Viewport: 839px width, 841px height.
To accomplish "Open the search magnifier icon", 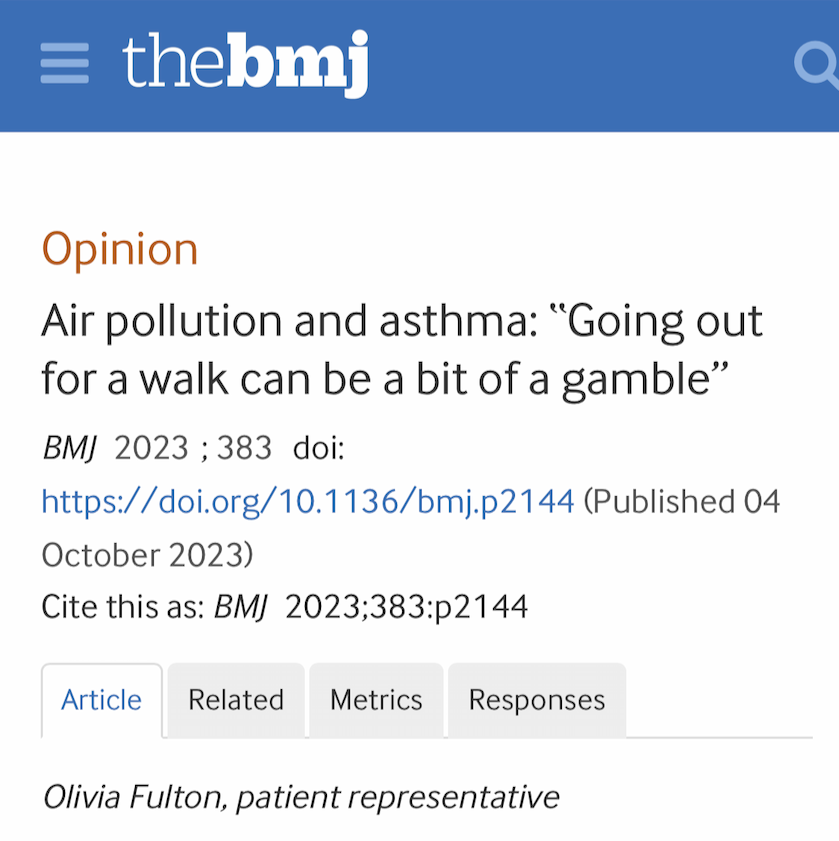I will [x=817, y=65].
